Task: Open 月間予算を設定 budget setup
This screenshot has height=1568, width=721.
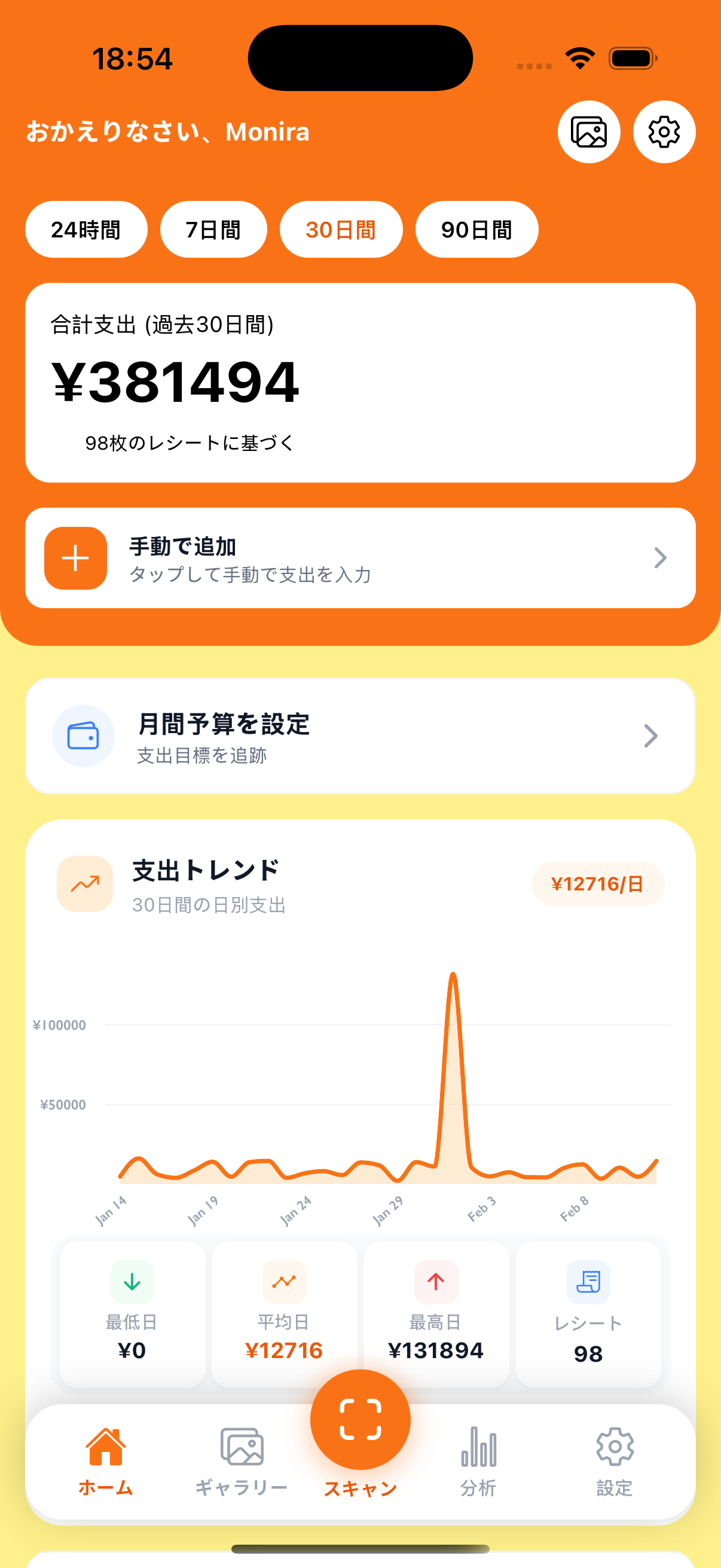Action: 360,736
